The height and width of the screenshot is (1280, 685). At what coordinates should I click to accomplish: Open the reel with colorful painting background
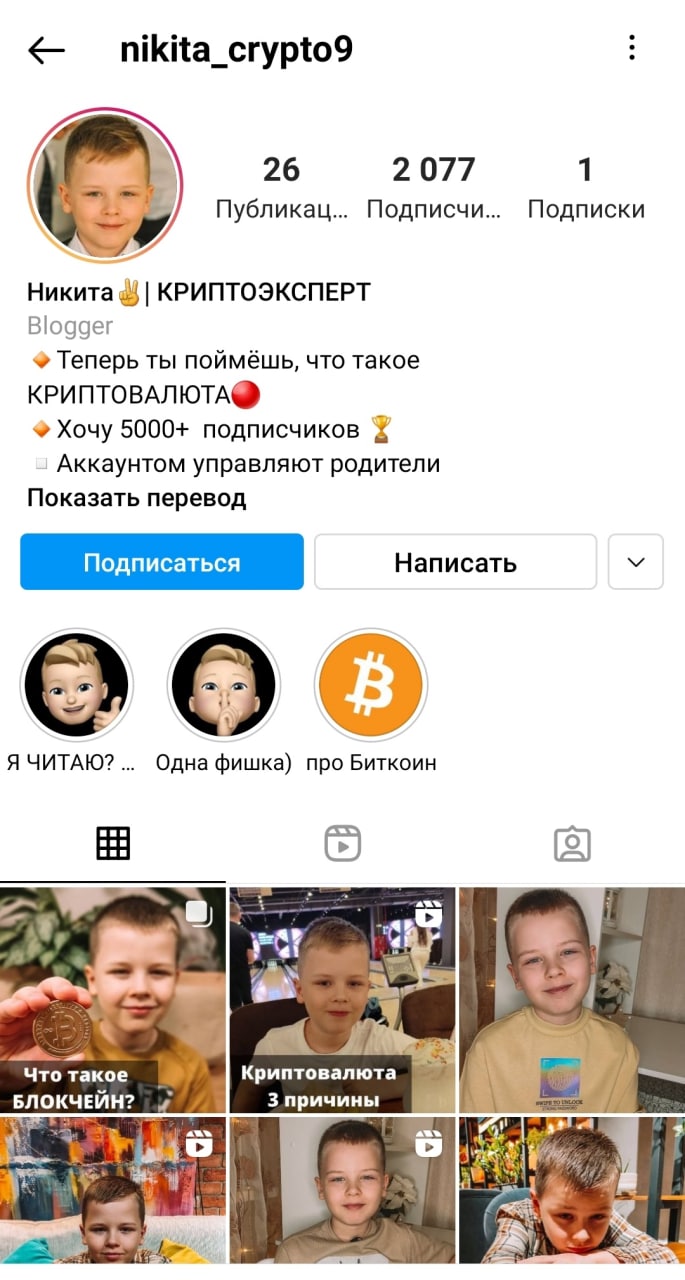tap(112, 1190)
